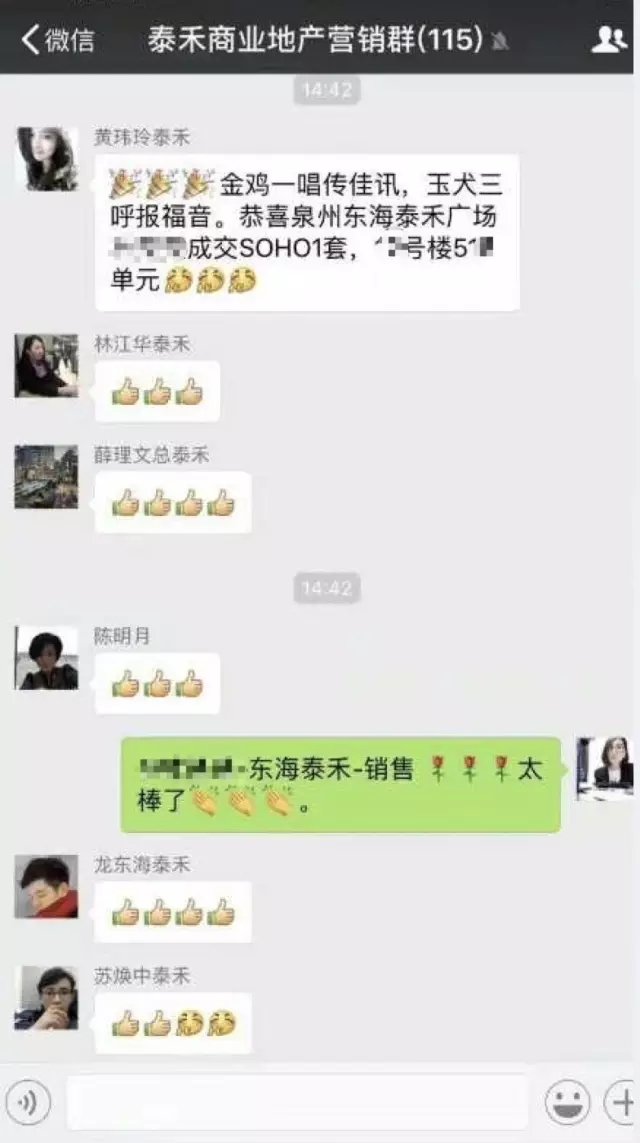Switch to voice message input
Viewport: 640px width, 1143px height.
[28, 1103]
